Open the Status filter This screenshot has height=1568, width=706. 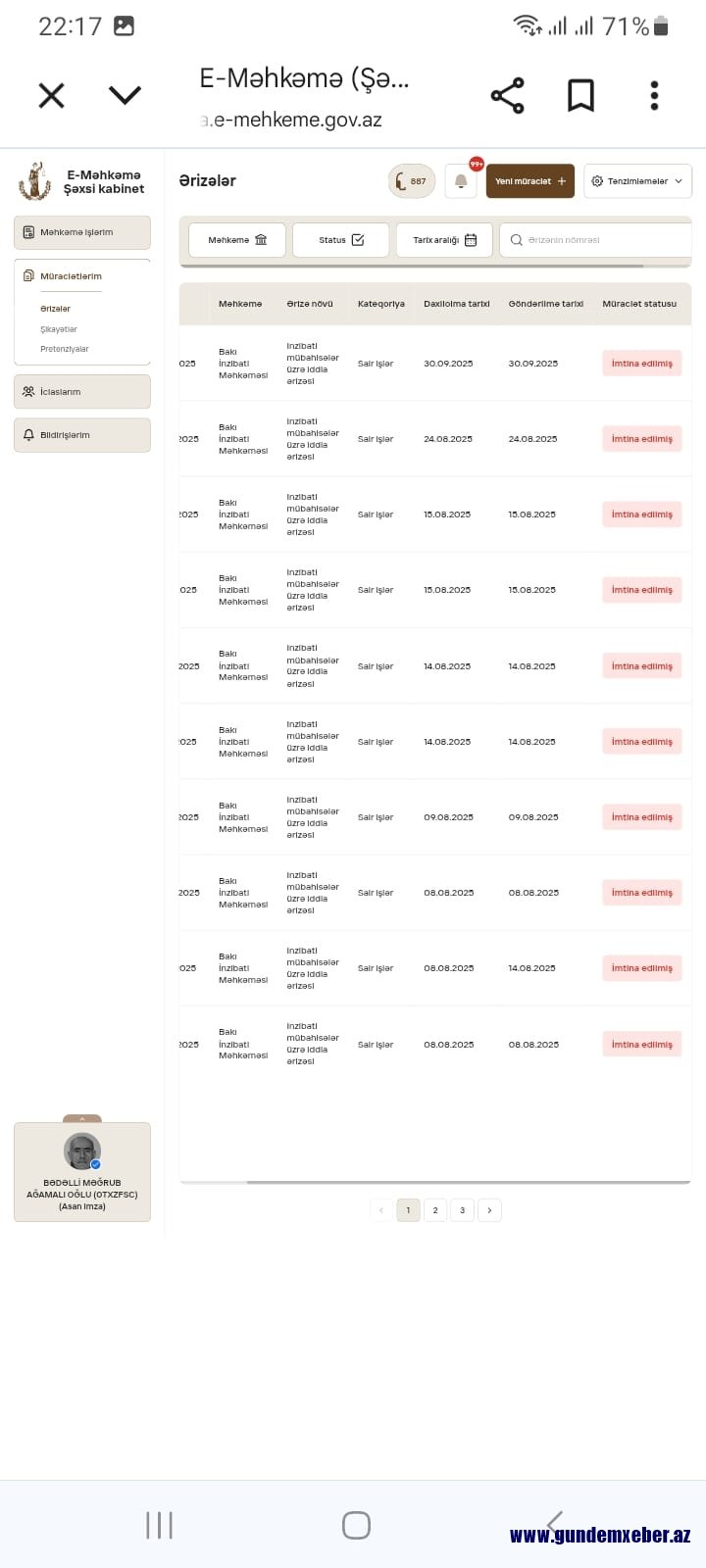point(341,240)
